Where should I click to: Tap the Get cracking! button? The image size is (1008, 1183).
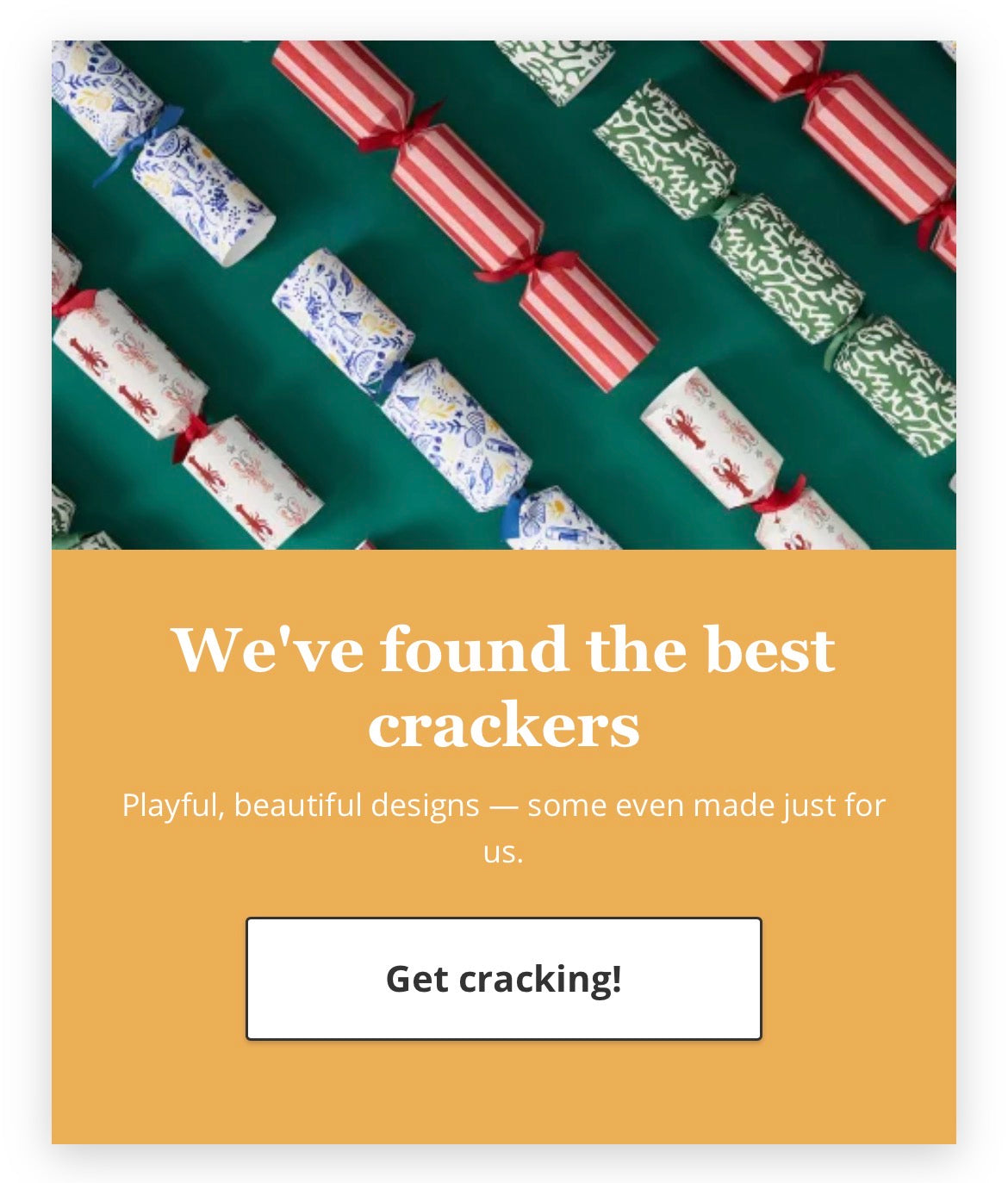point(503,979)
